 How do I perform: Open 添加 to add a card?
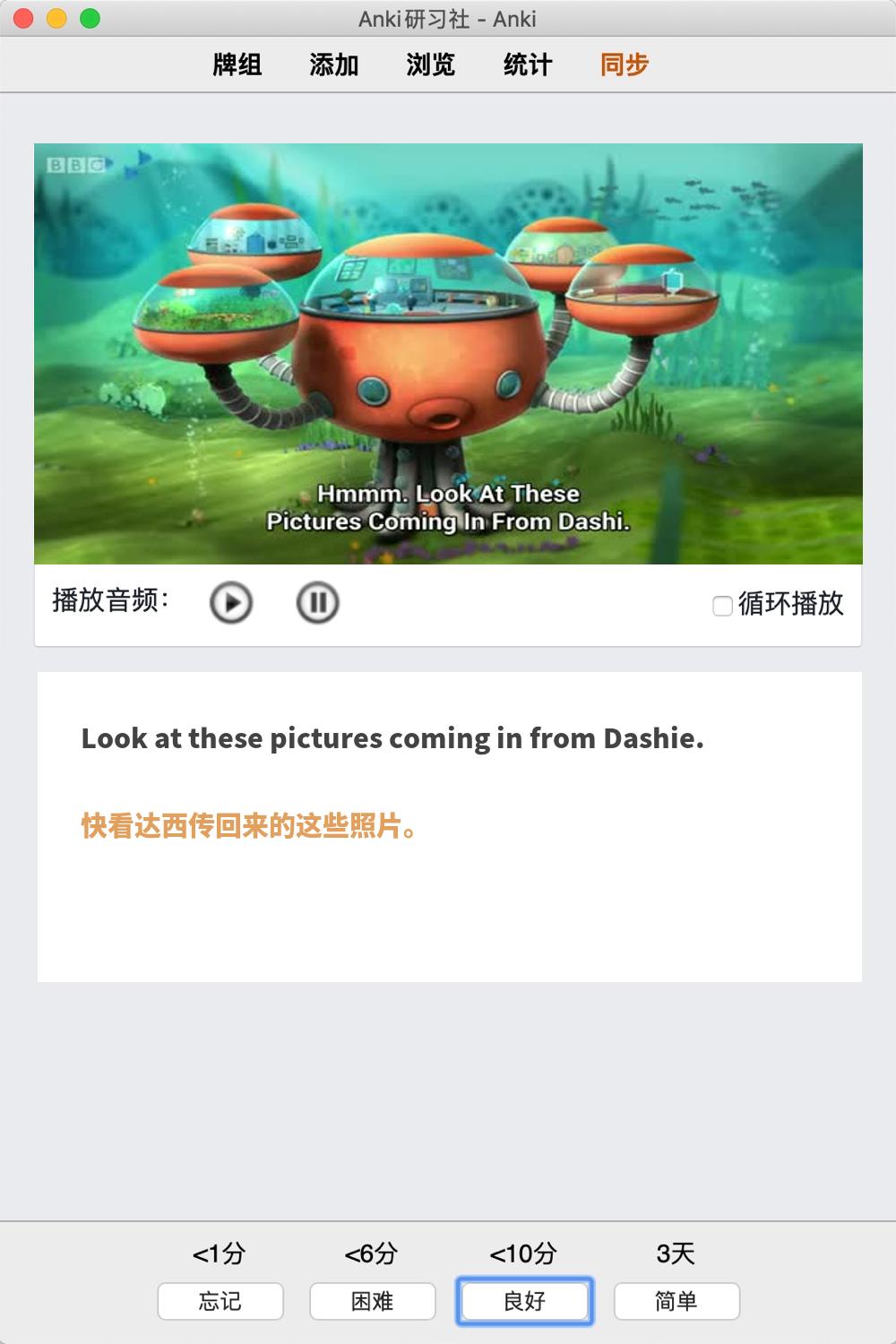pos(334,65)
